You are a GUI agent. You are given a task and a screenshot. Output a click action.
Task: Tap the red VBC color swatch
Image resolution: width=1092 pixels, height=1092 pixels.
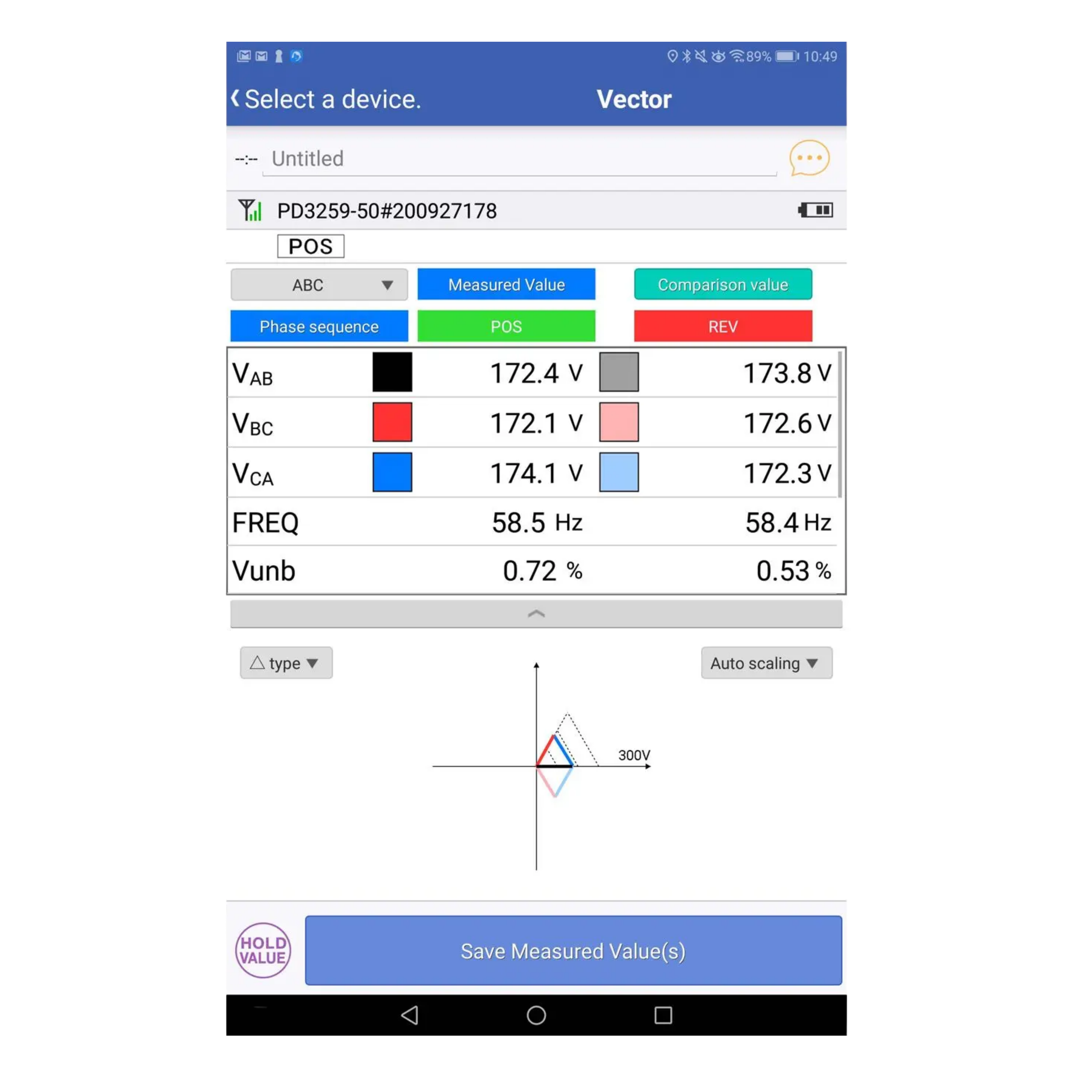392,422
